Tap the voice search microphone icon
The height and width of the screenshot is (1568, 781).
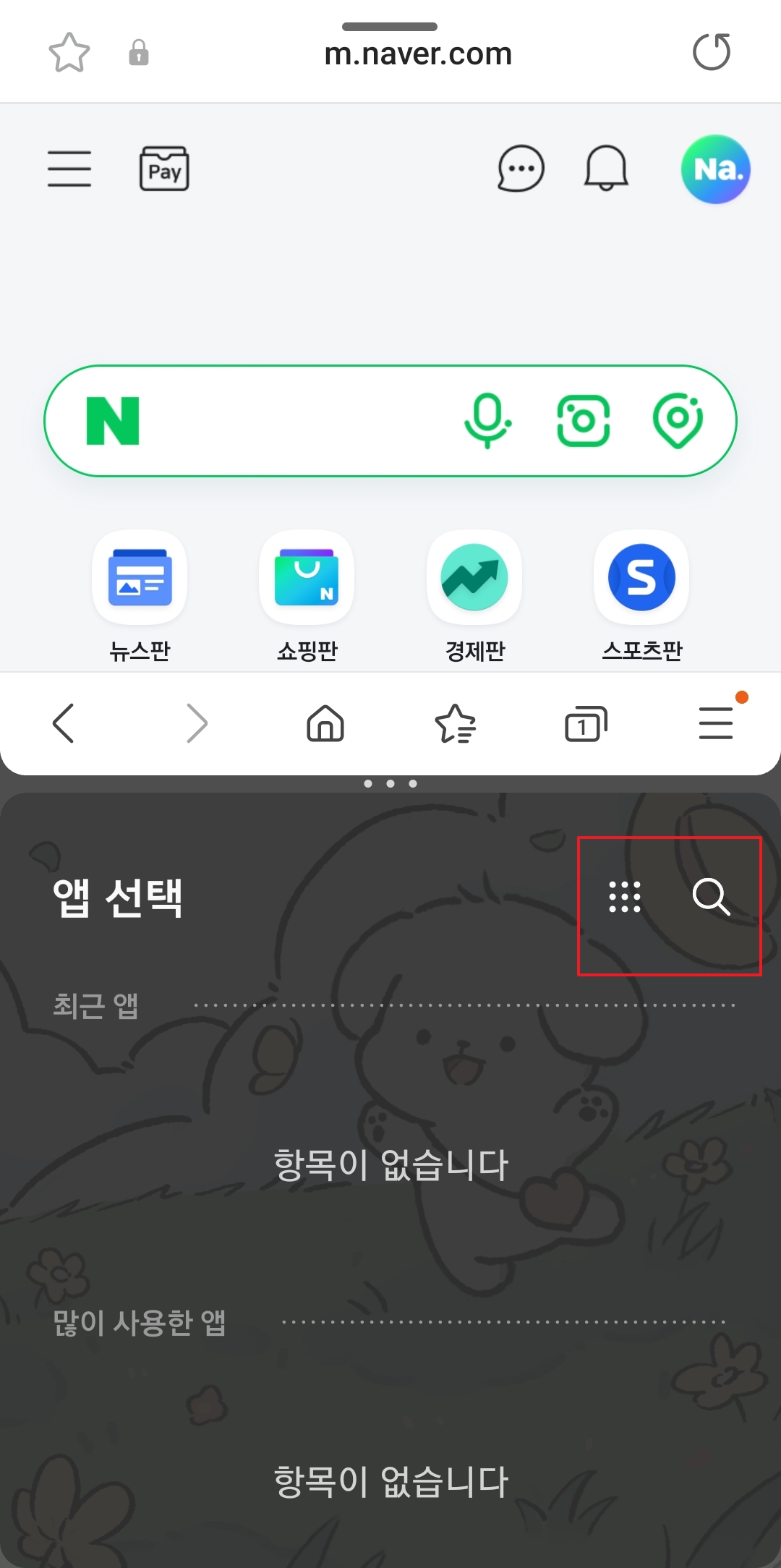coord(489,421)
